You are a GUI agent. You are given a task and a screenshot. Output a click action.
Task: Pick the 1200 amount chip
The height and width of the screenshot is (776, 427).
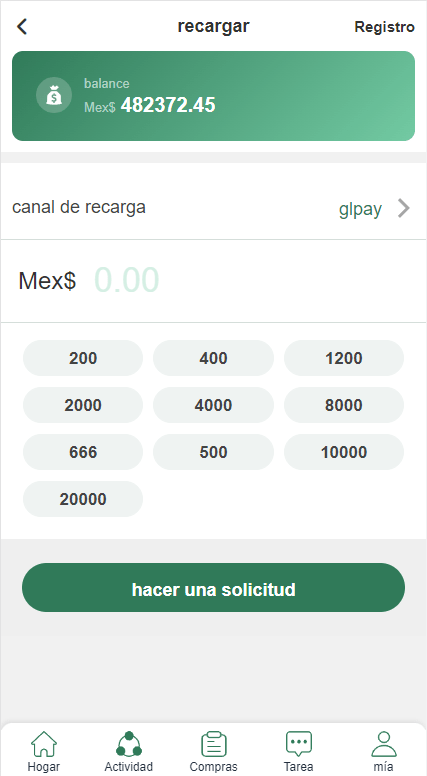344,358
